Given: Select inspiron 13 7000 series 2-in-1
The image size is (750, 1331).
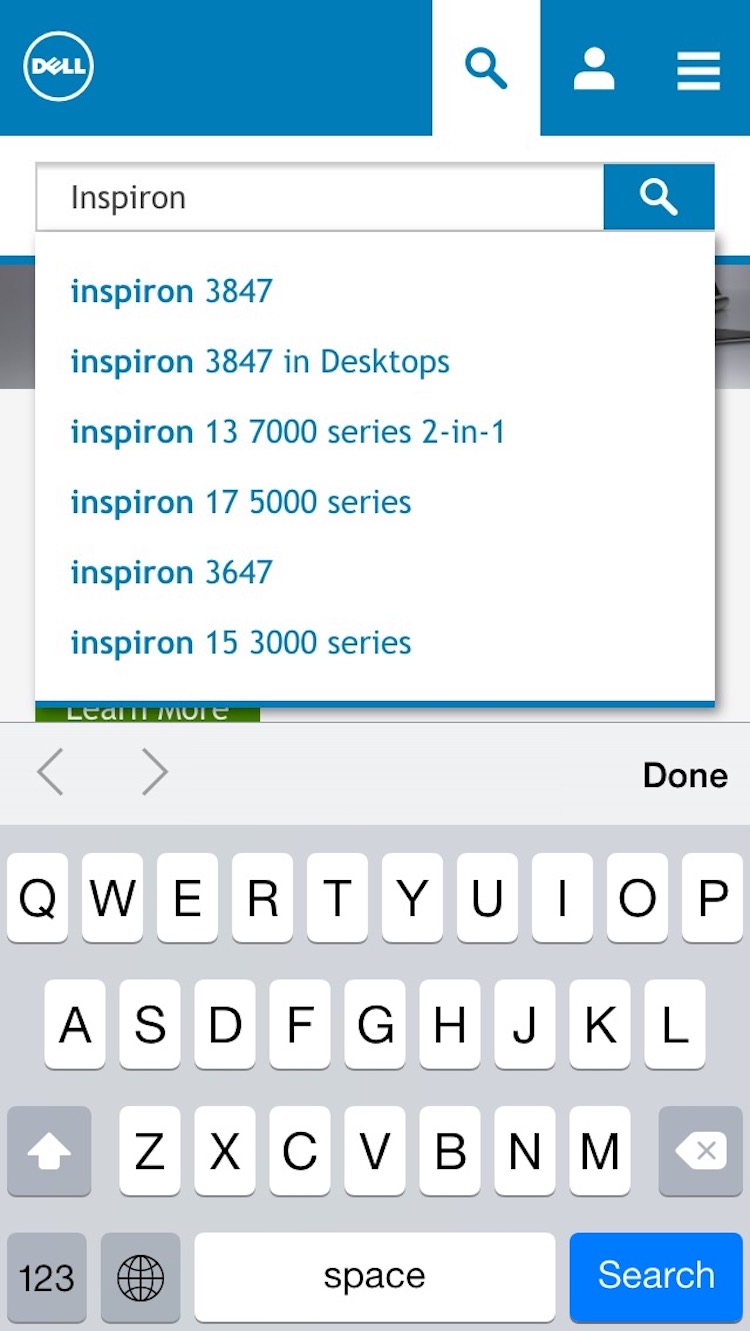Looking at the screenshot, I should 288,432.
